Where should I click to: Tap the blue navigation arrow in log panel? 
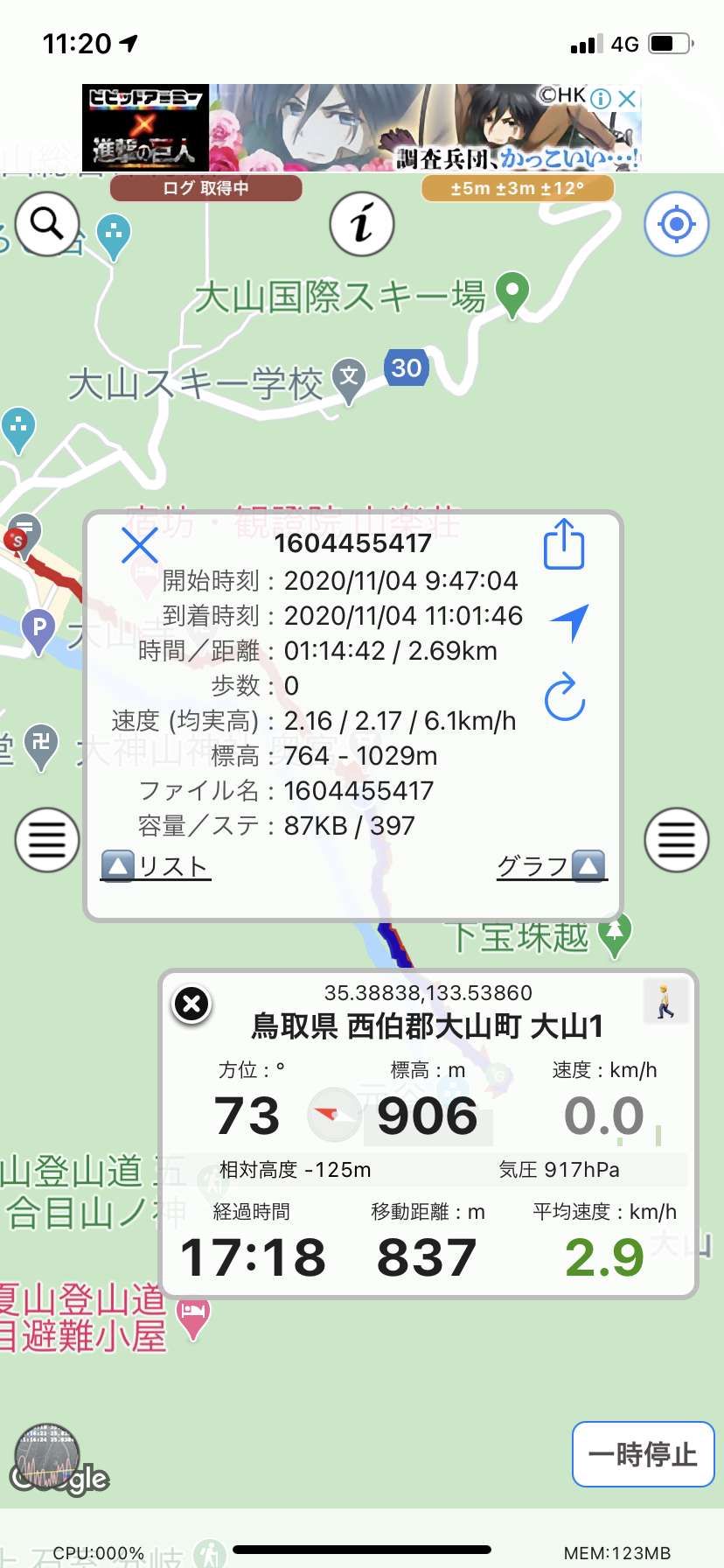(570, 621)
